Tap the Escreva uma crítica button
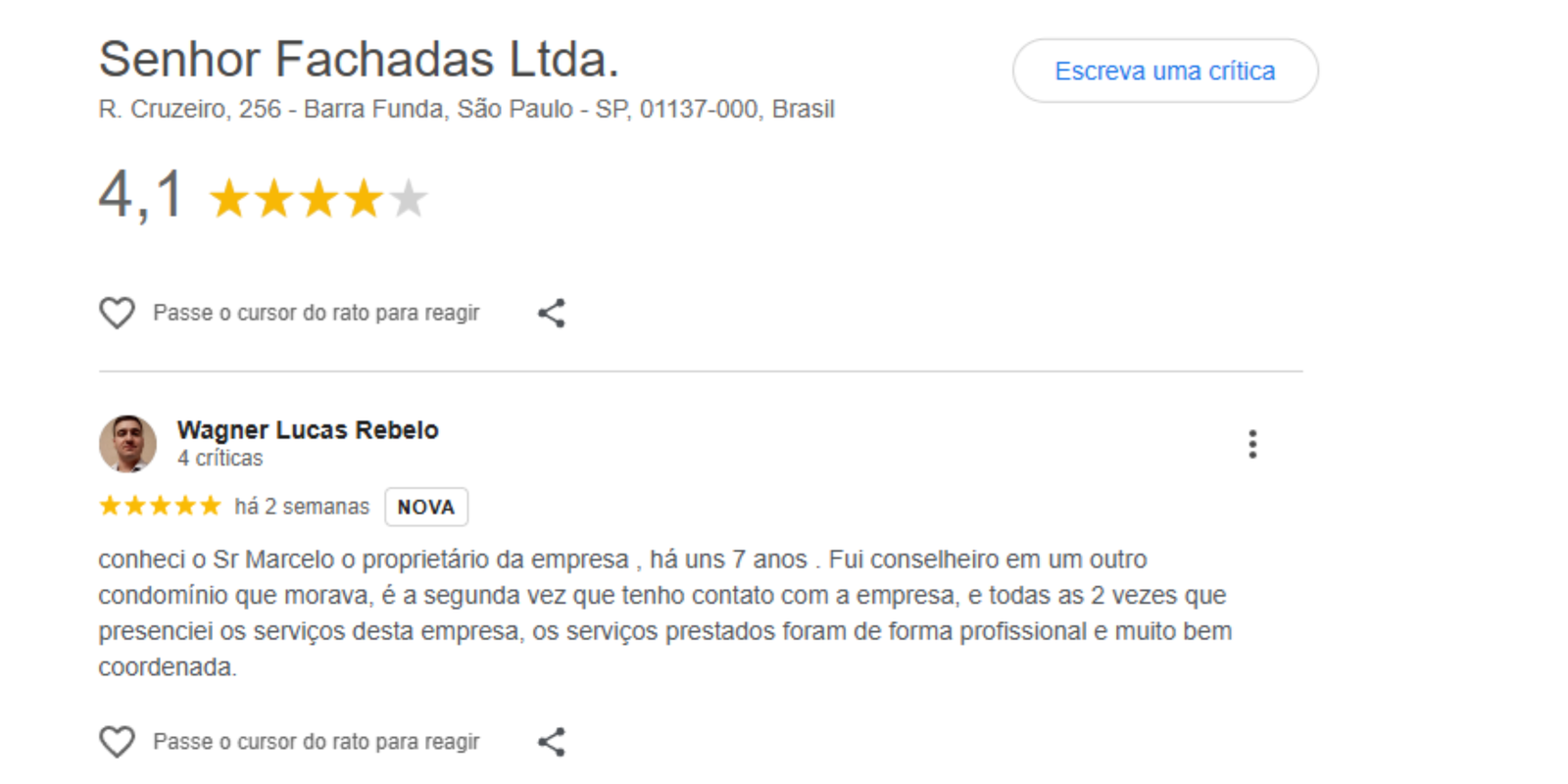This screenshot has width=1568, height=784. 1164,71
